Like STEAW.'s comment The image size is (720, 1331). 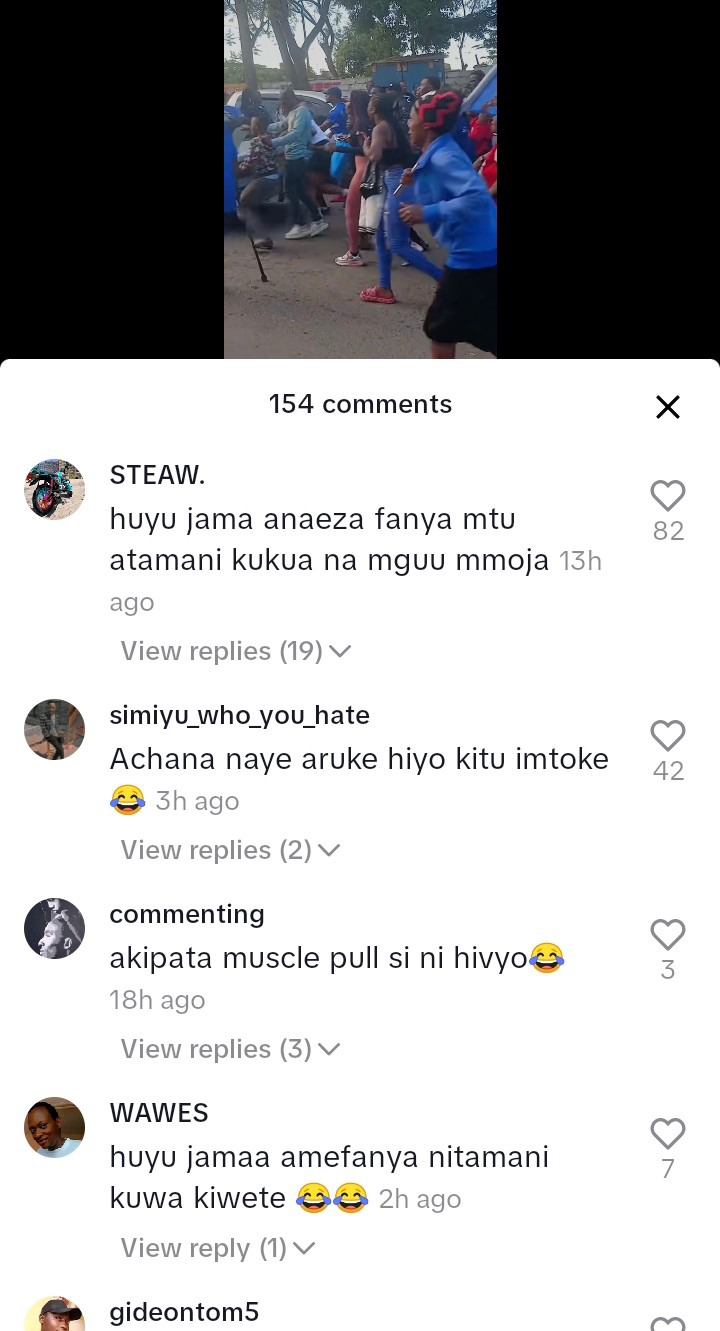tap(667, 496)
